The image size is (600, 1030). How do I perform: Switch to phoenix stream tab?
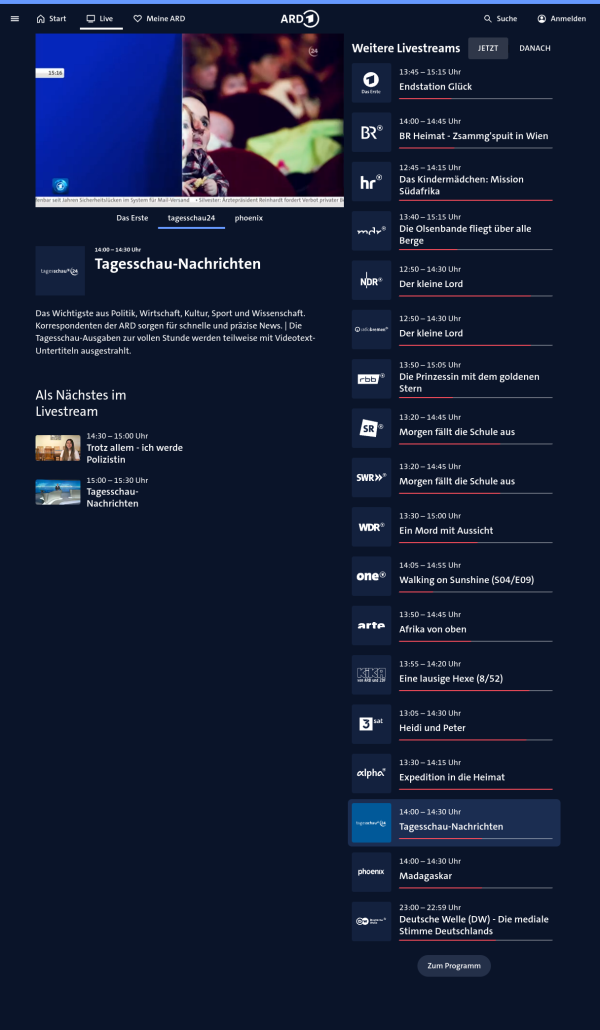[248, 217]
